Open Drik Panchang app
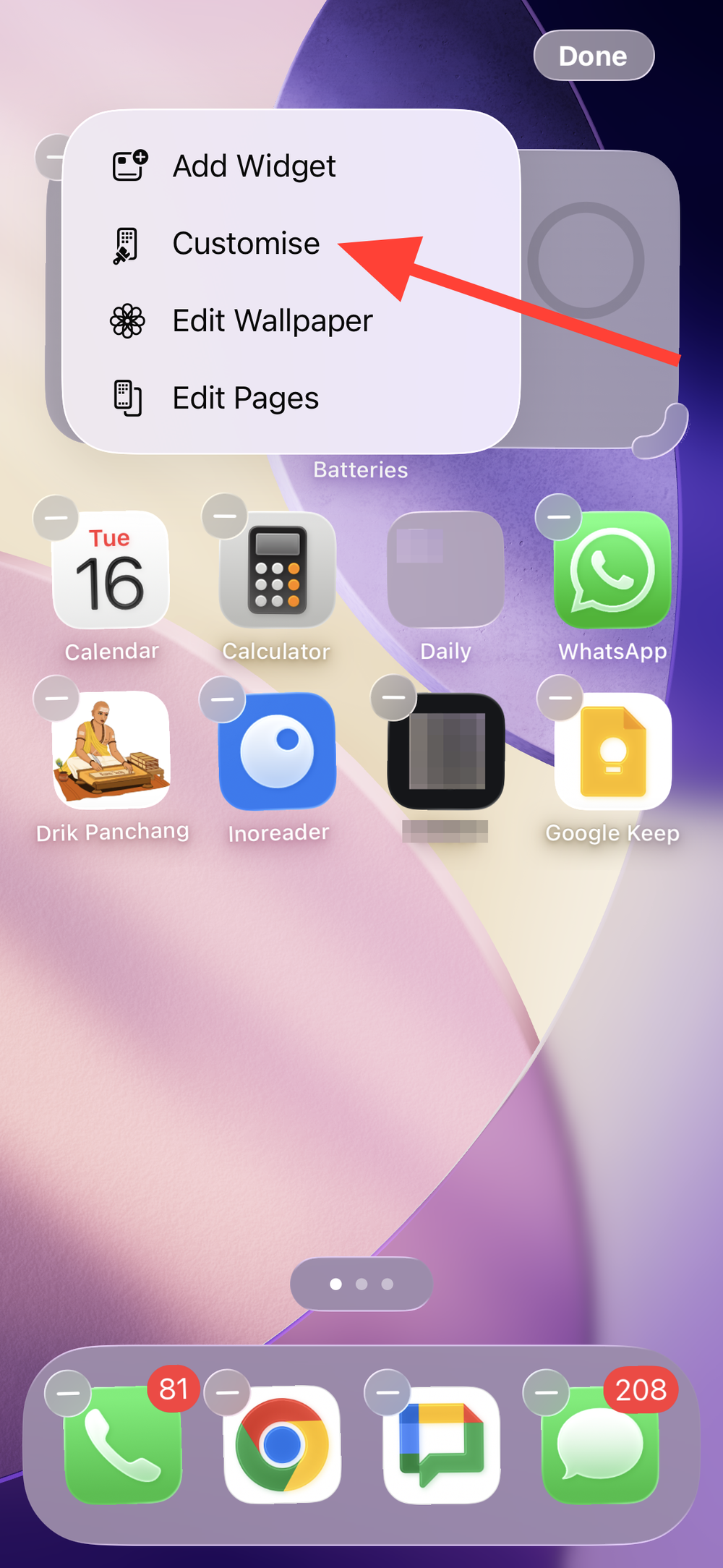723x1568 pixels. pyautogui.click(x=111, y=751)
